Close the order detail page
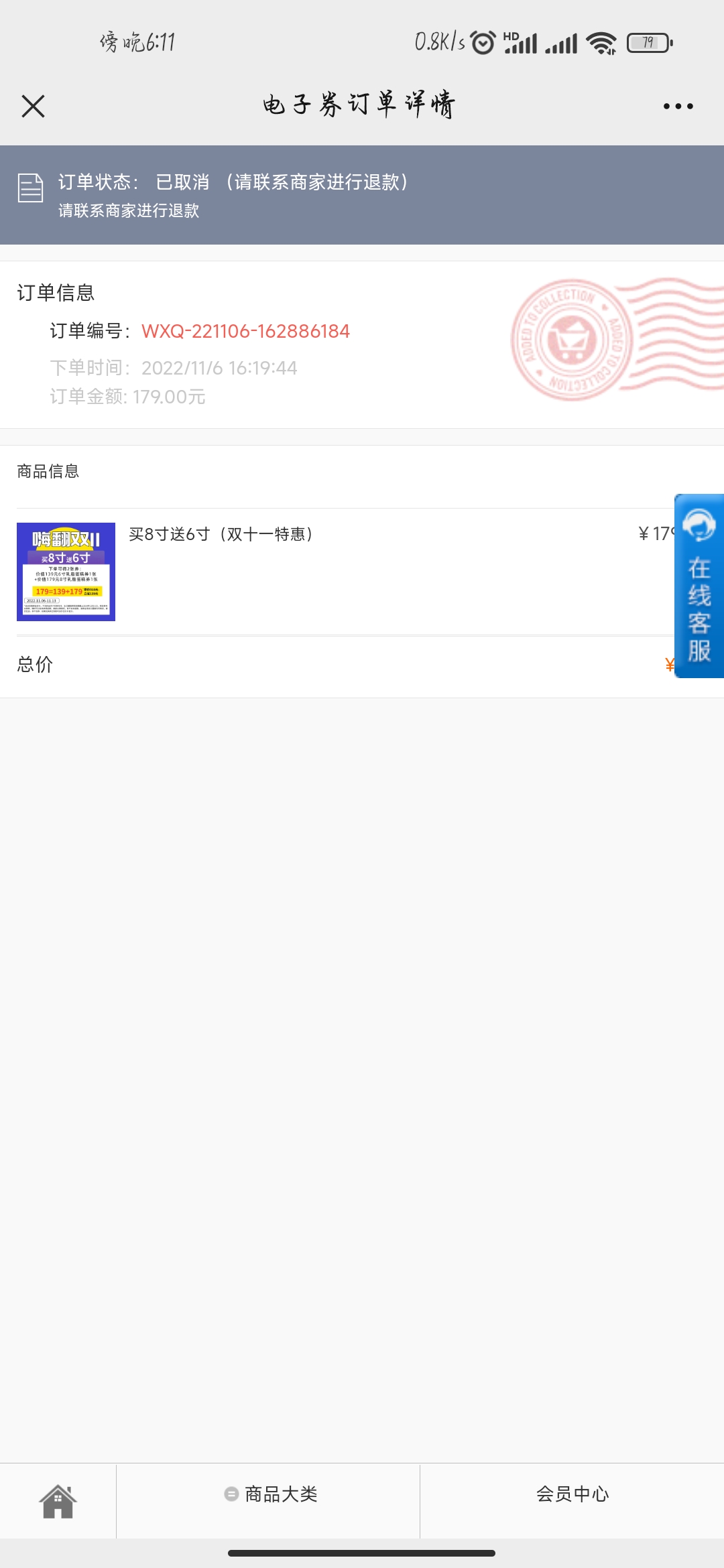724x1568 pixels. (33, 106)
